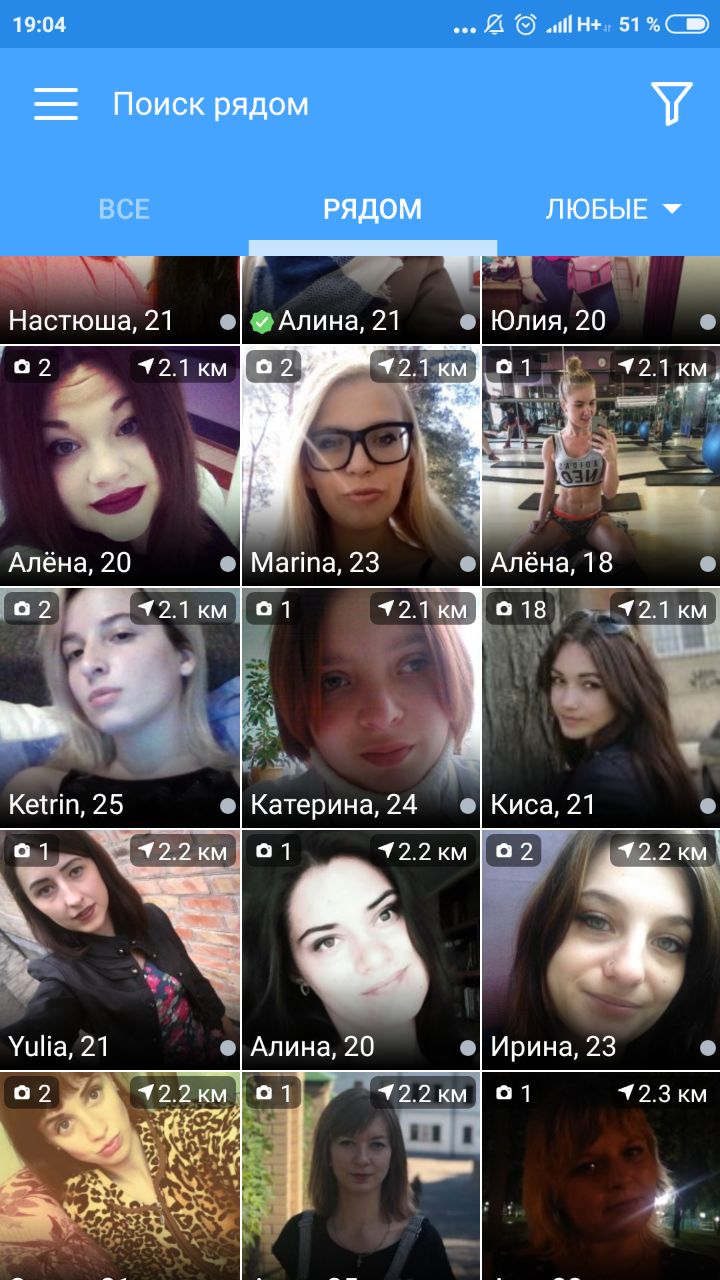Expand the ЛЮБЫЕ dropdown
The image size is (720, 1280).
[612, 209]
